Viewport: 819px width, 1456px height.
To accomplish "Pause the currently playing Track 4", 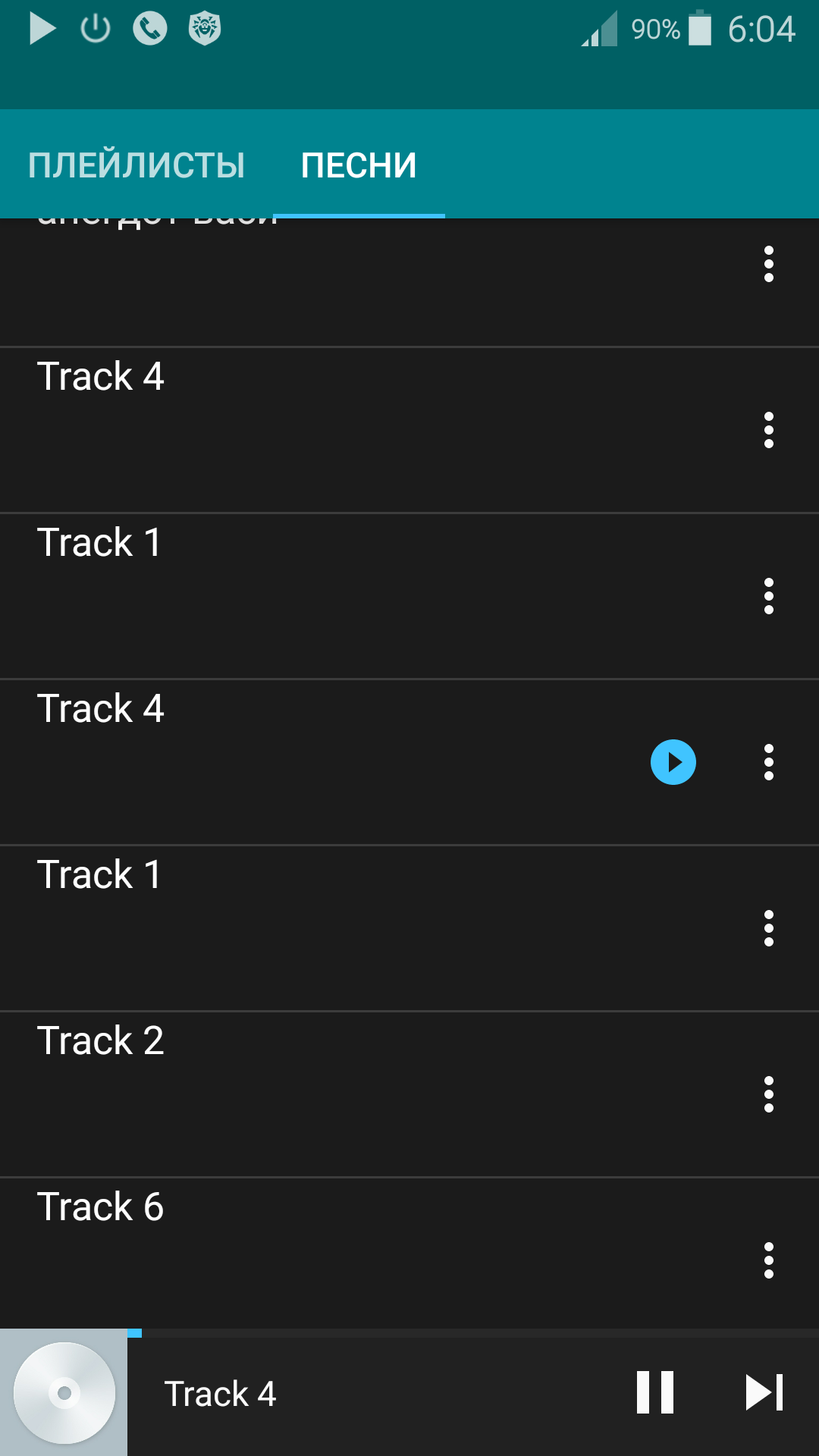I will click(655, 1392).
